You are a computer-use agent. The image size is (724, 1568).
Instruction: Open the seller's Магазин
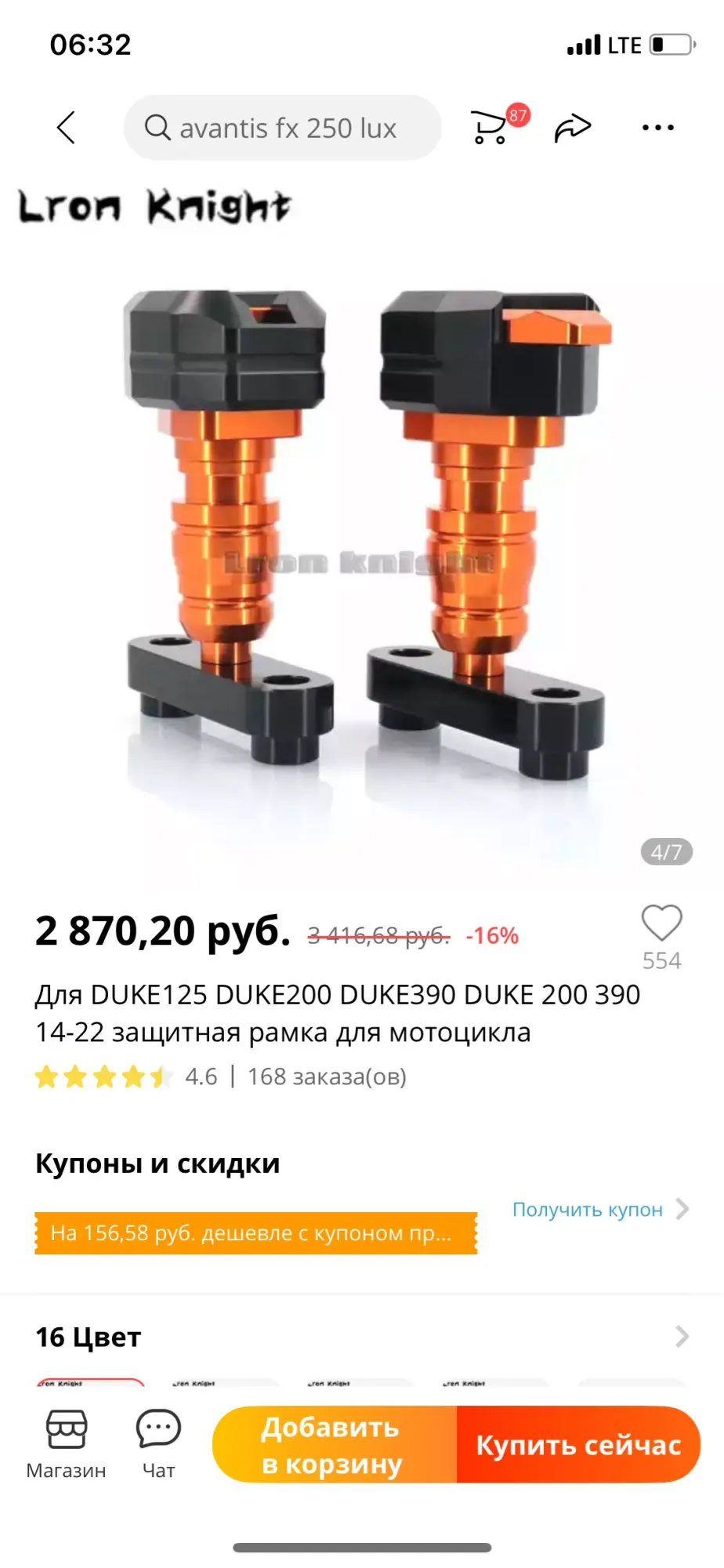[66, 1445]
